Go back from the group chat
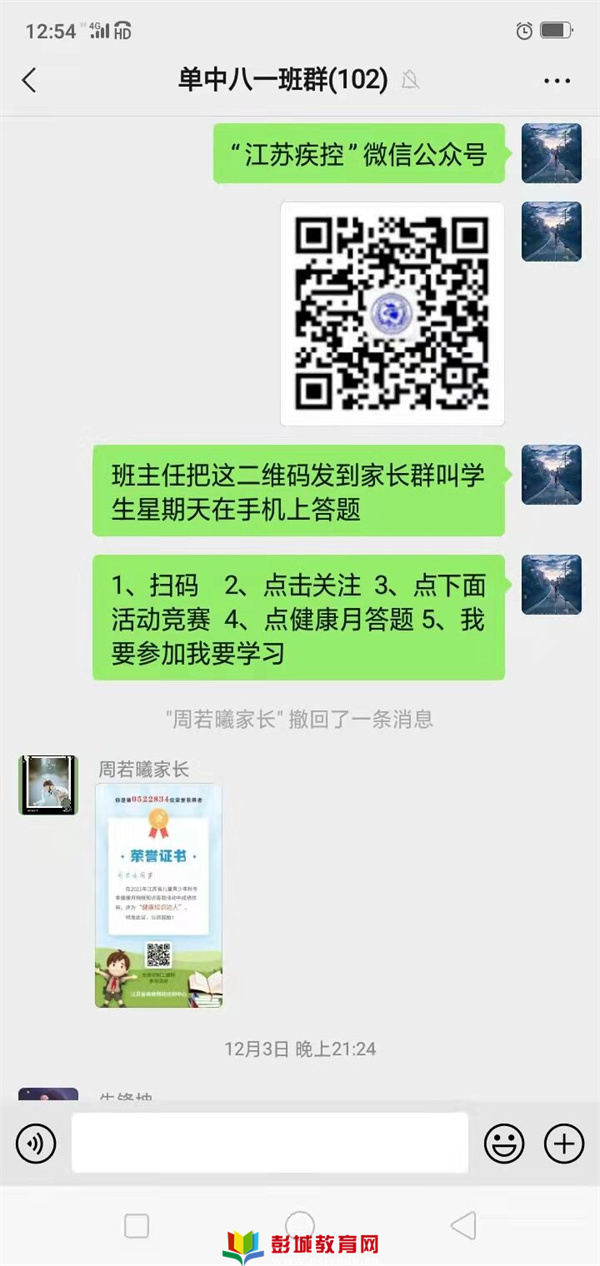The width and height of the screenshot is (600, 1266). click(x=29, y=81)
